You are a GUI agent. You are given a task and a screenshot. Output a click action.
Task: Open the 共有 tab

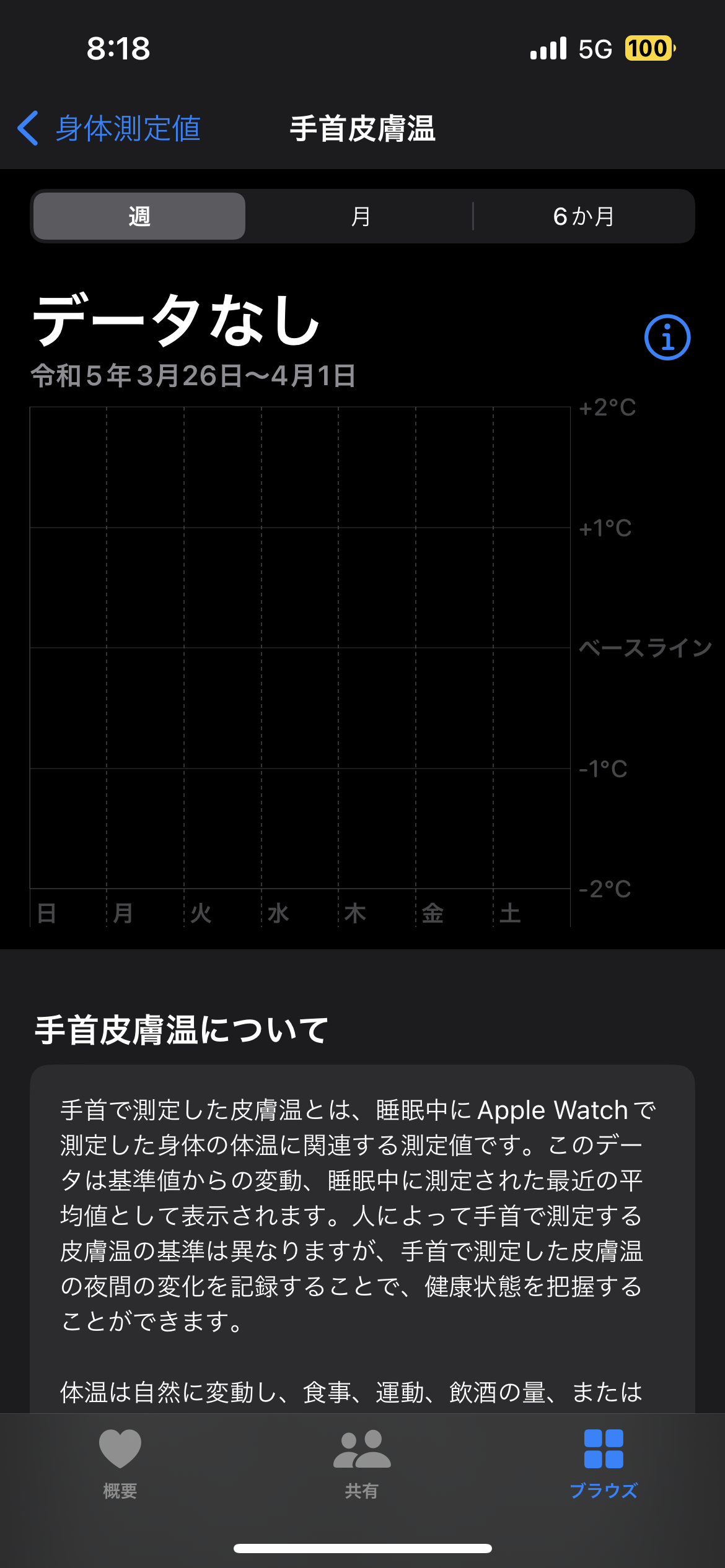coord(362,1463)
